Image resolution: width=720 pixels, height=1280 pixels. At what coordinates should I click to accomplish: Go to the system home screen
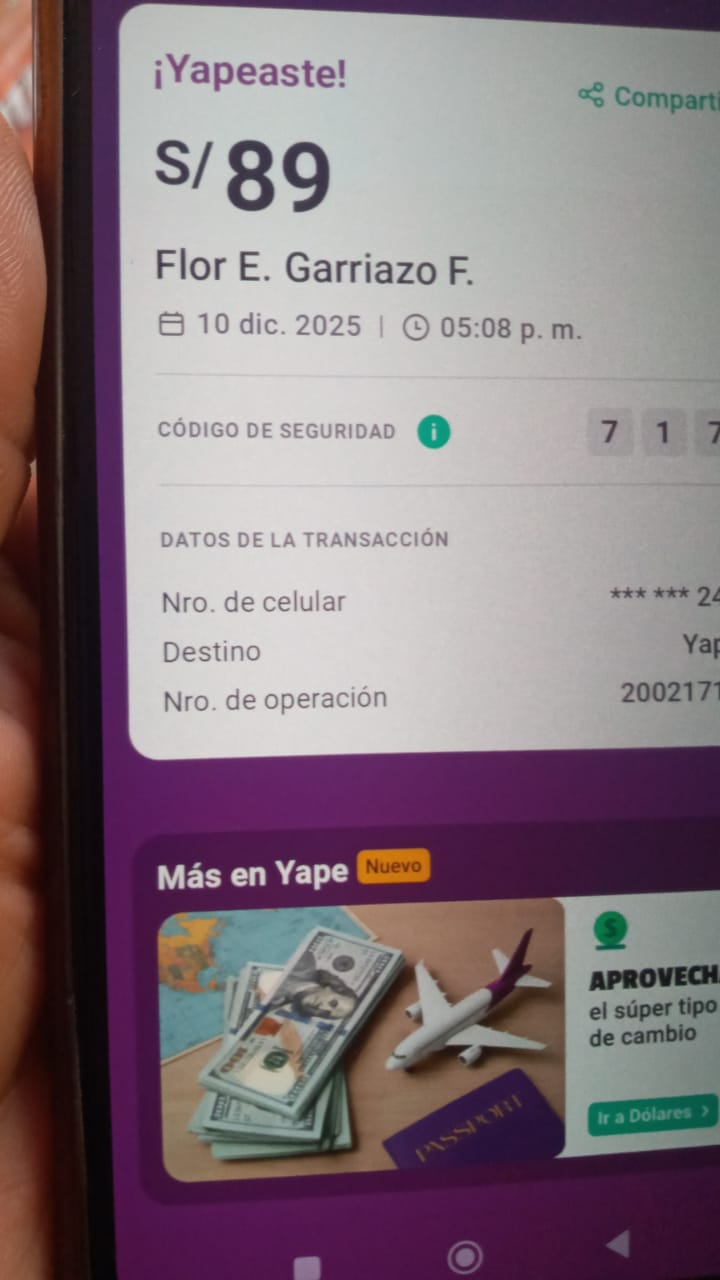[x=464, y=1257]
